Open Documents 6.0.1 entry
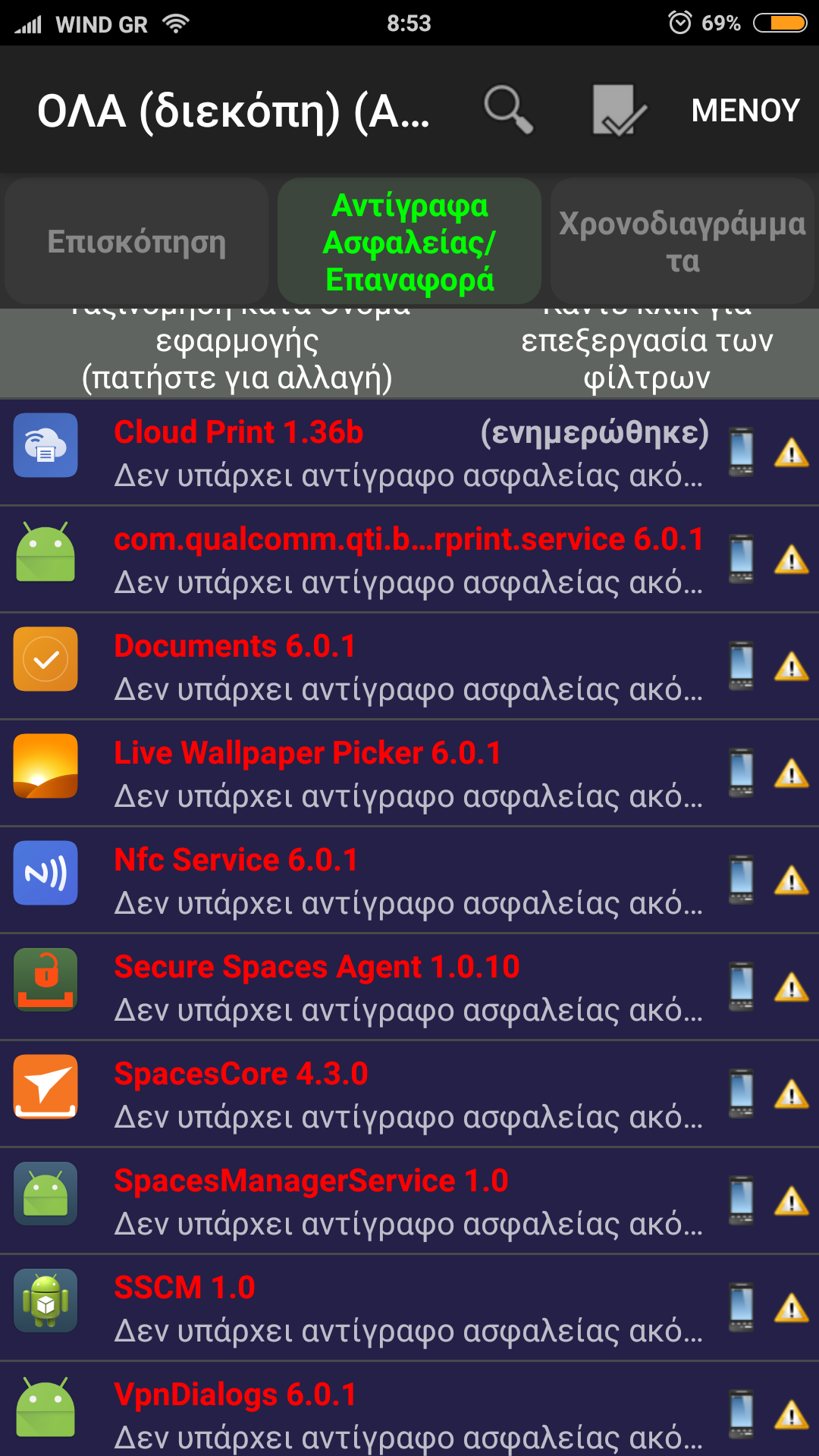The image size is (819, 1456). click(x=409, y=667)
